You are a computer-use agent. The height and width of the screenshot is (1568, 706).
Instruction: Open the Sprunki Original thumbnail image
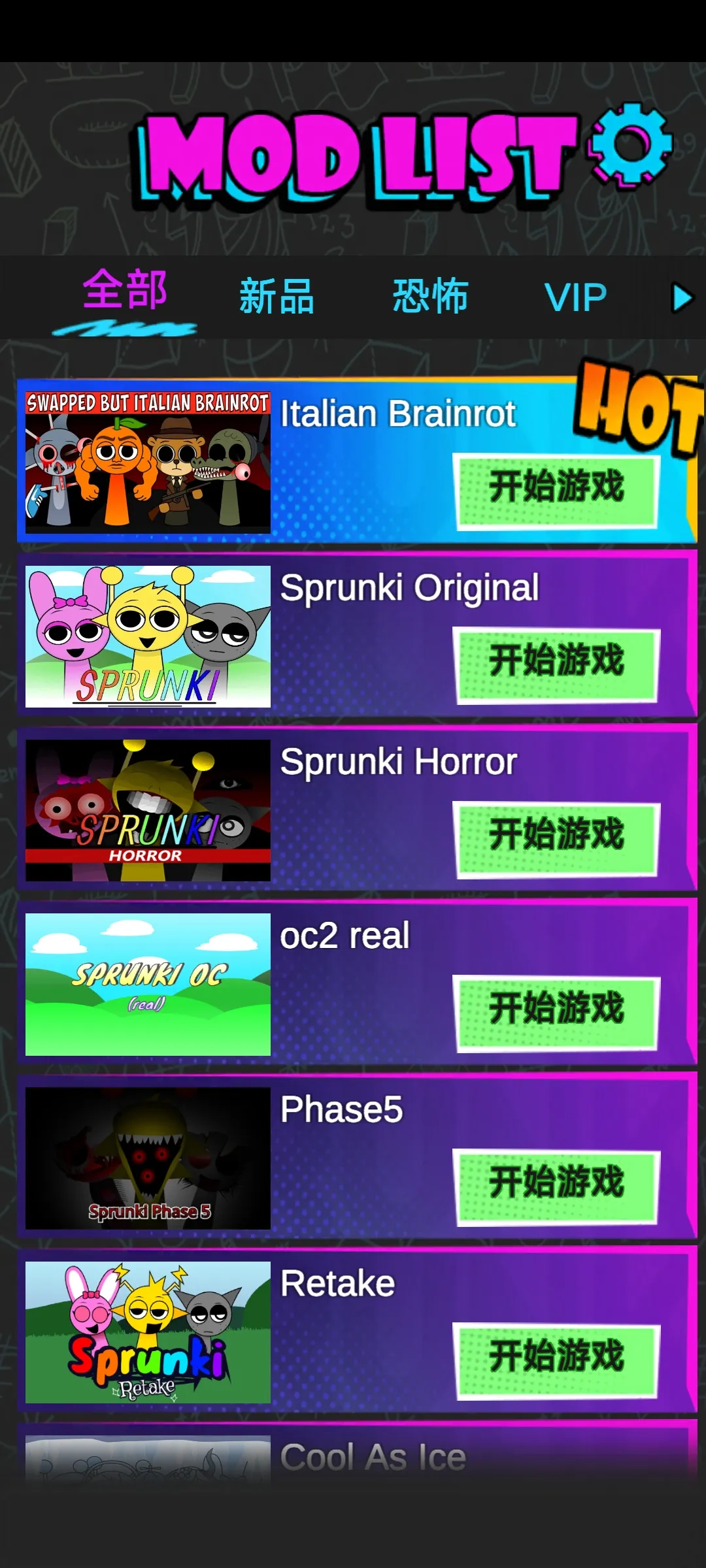click(x=147, y=637)
